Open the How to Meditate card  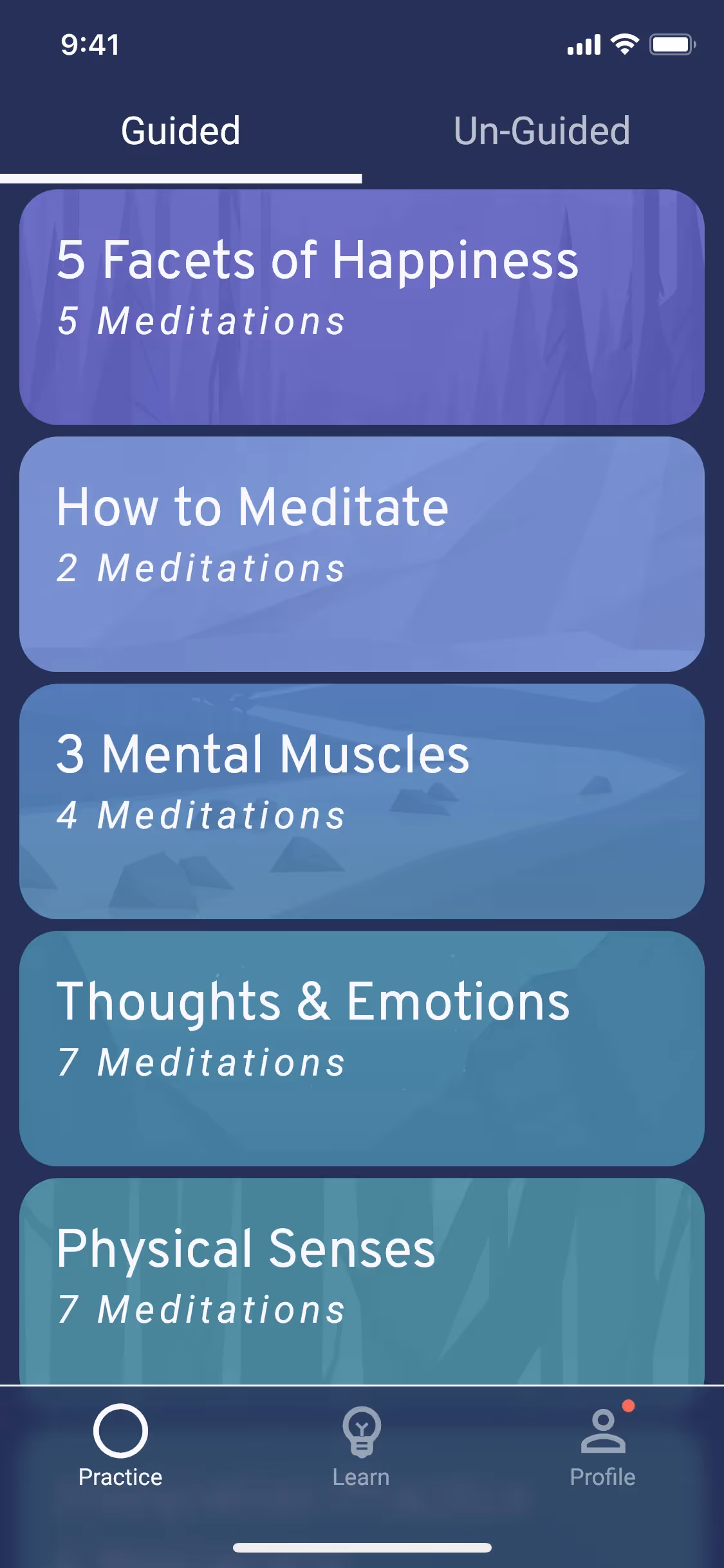coord(362,554)
